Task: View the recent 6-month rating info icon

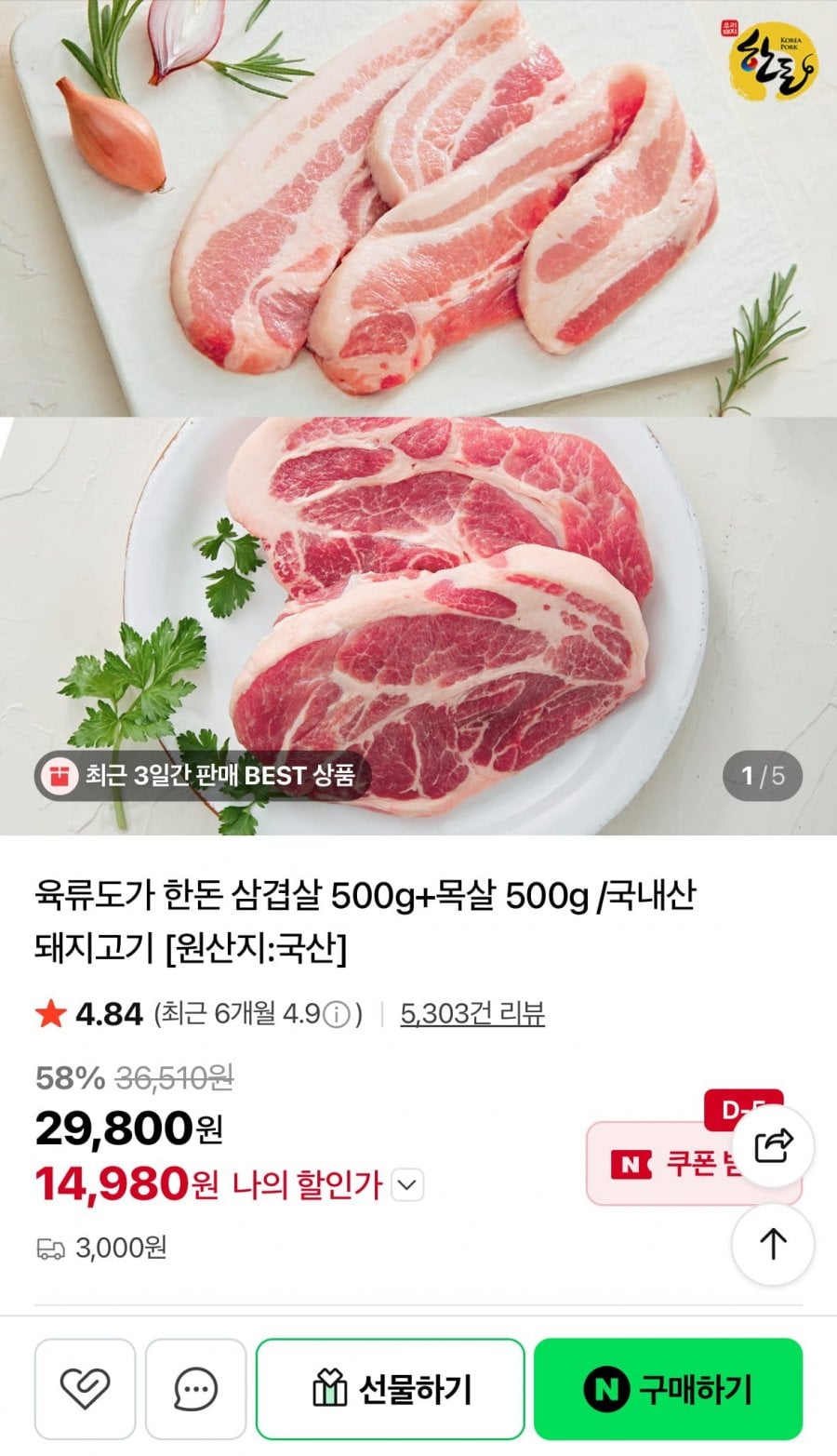Action: [339, 1013]
